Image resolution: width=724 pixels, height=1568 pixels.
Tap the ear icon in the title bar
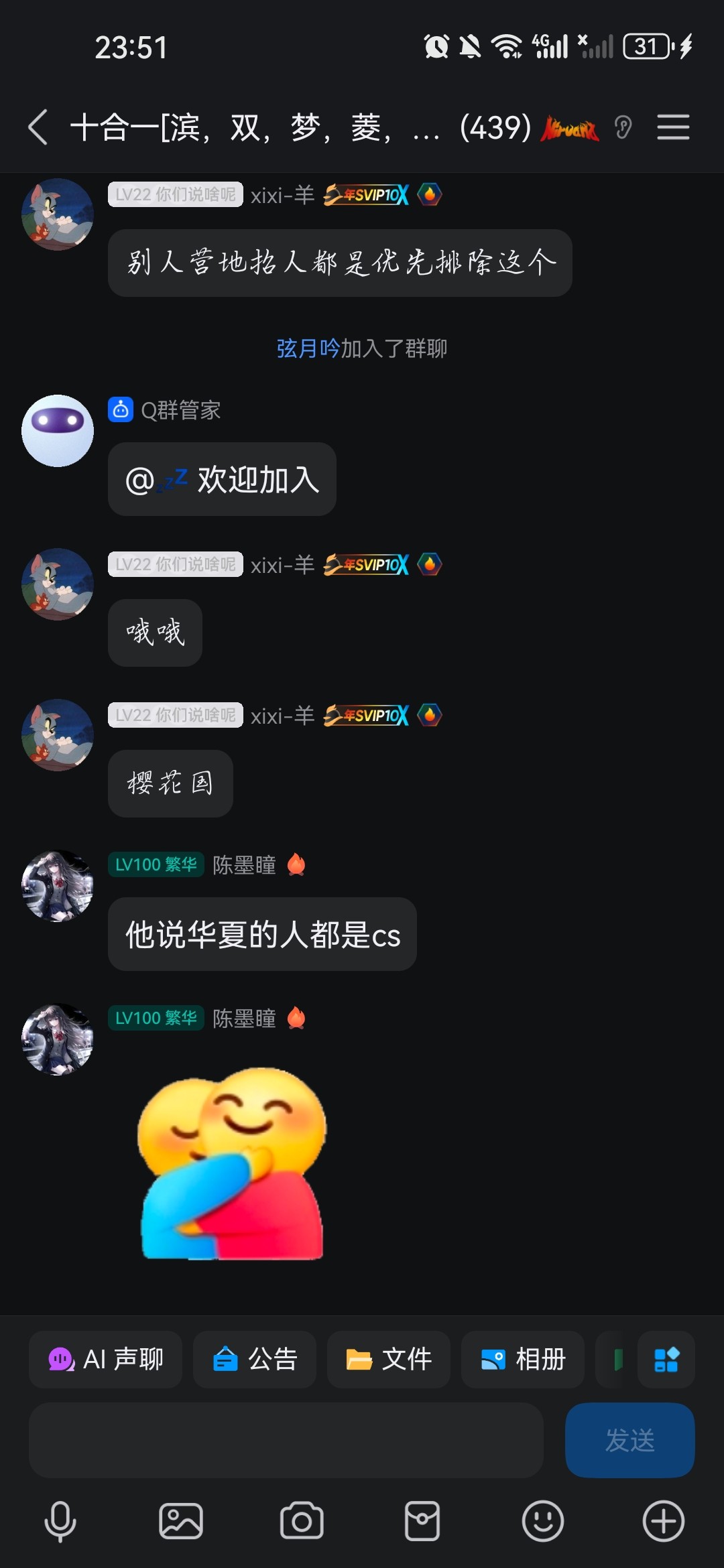[x=623, y=127]
